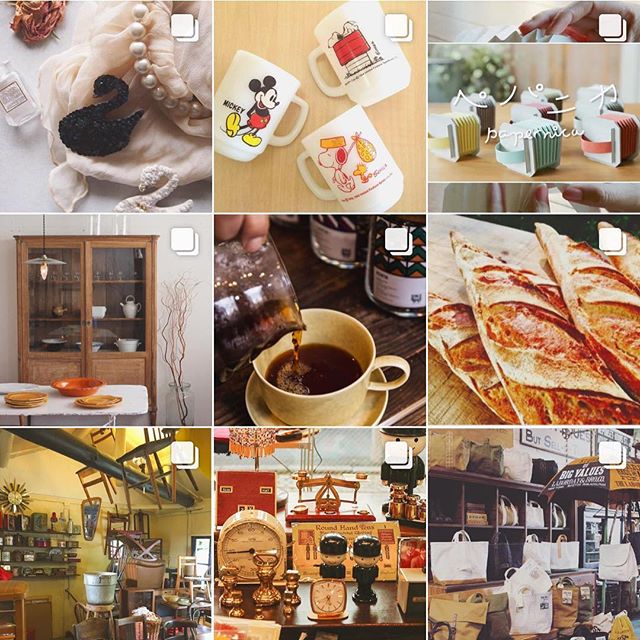Open the Mickey and Snoopy mugs post

click(x=319, y=105)
